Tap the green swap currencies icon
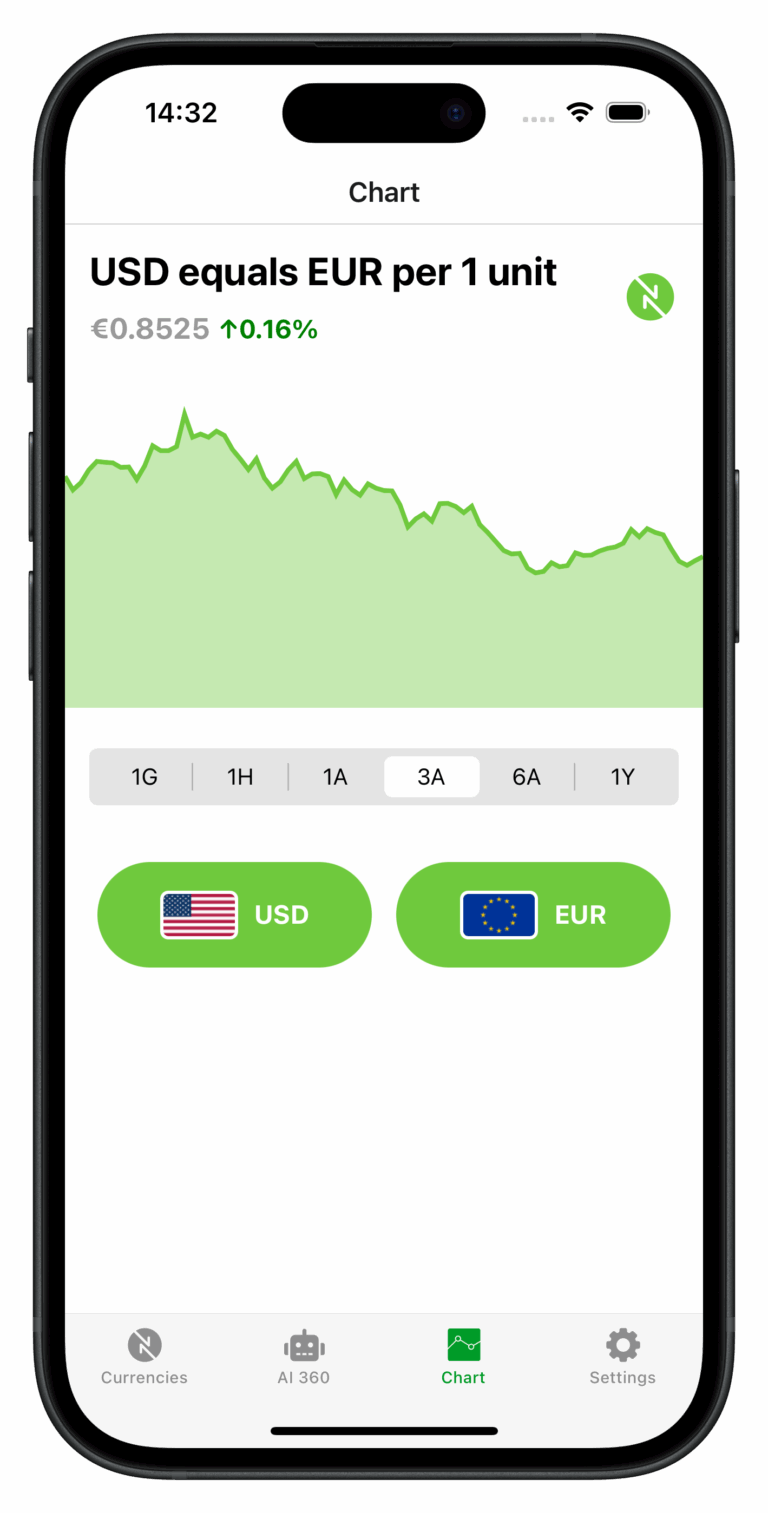The height and width of the screenshot is (1513, 768). (x=650, y=297)
